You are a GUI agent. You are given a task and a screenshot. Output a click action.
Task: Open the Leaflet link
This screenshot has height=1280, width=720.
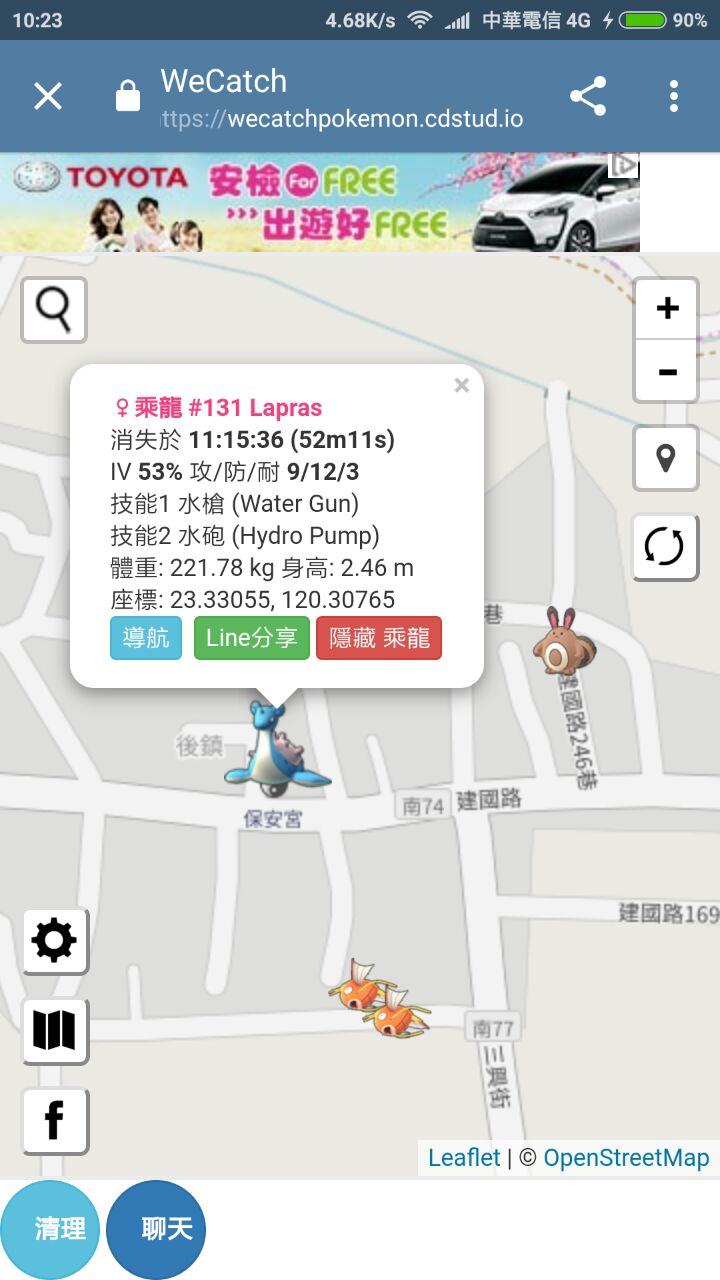click(x=464, y=1158)
